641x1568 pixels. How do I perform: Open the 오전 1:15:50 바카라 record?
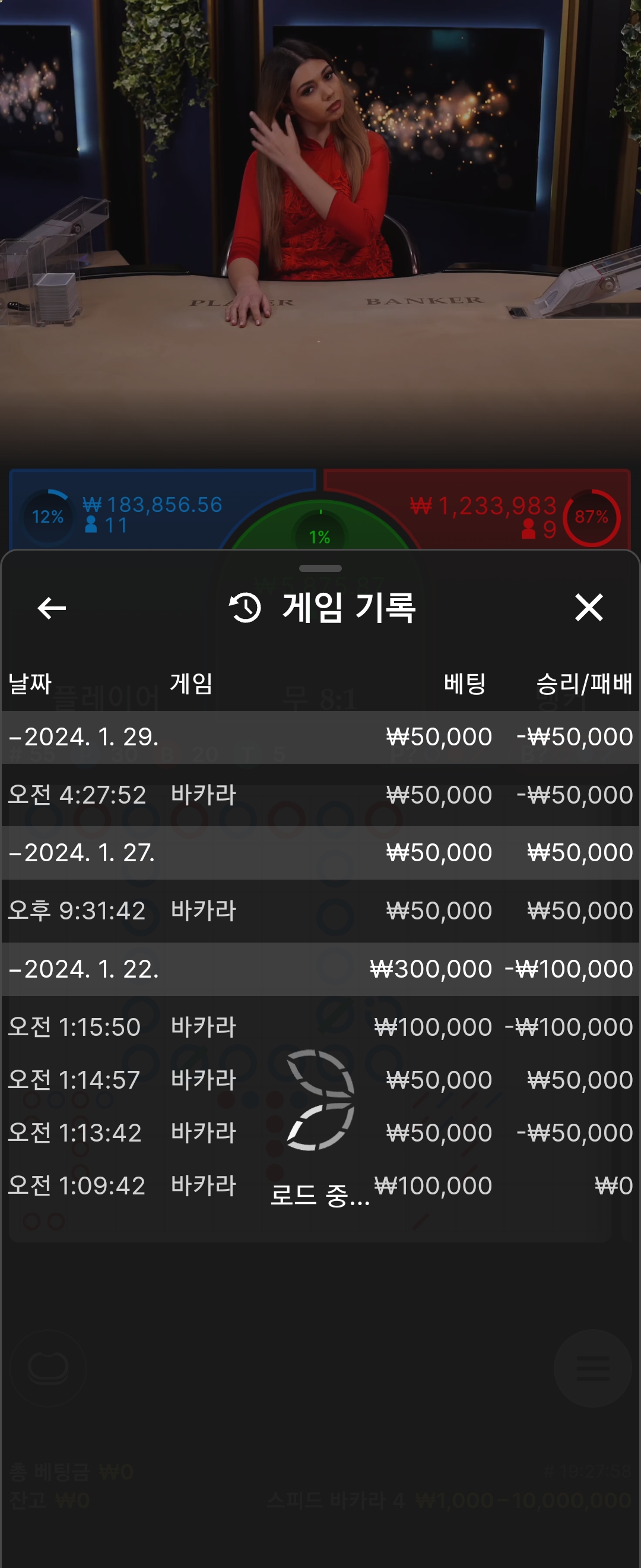point(320,1028)
